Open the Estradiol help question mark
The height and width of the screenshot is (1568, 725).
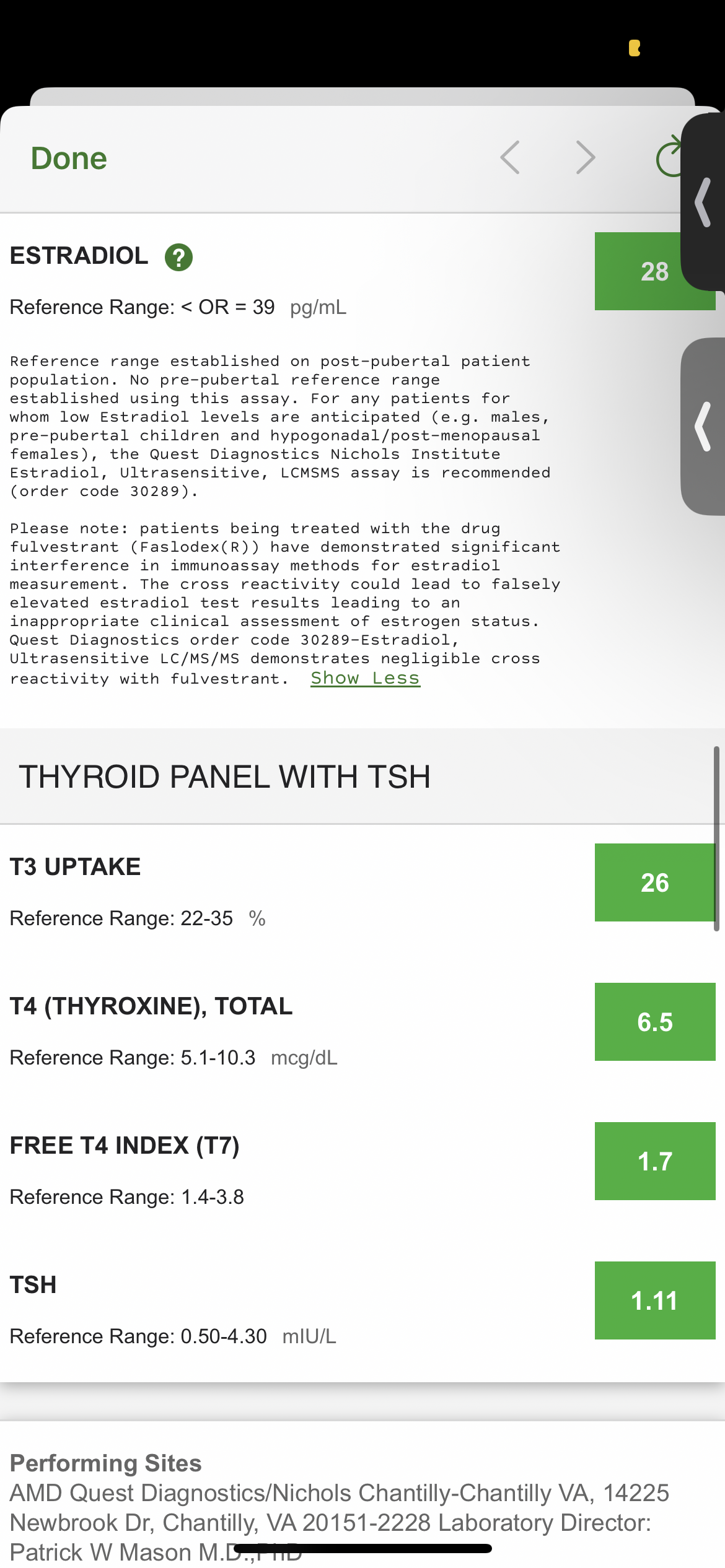178,257
